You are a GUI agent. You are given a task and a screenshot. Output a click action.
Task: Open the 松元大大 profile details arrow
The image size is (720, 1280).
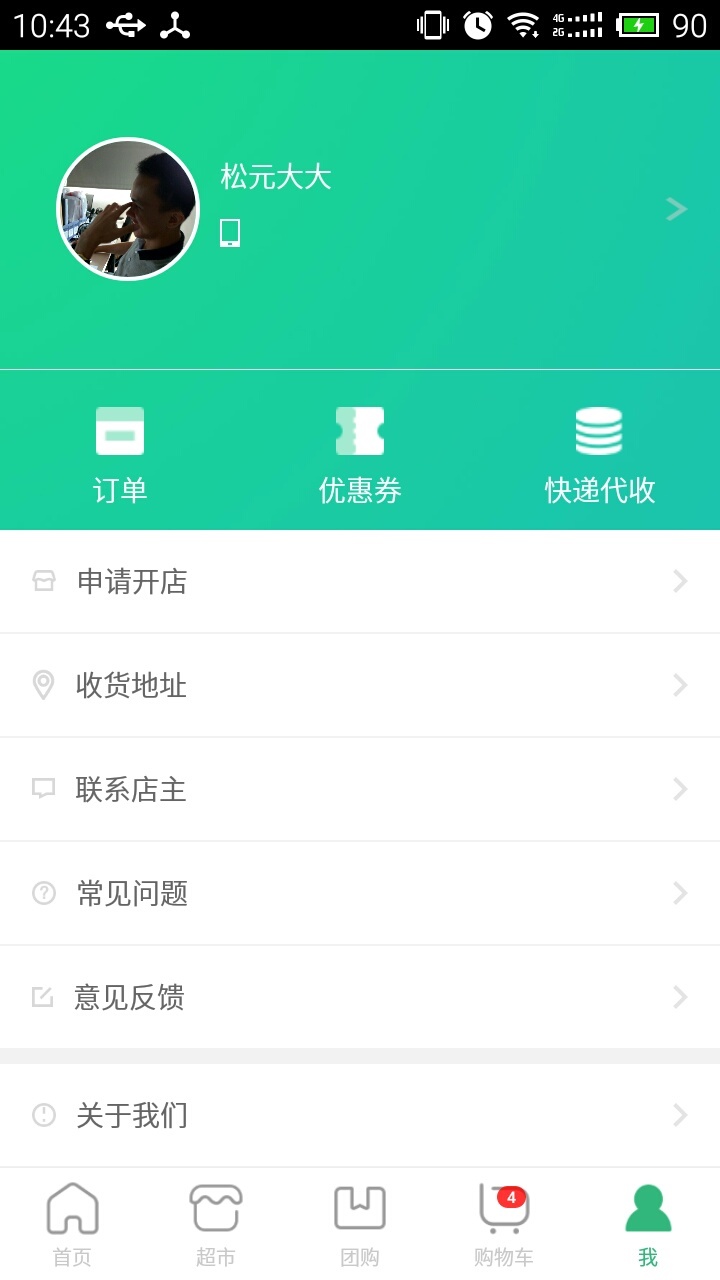[677, 209]
